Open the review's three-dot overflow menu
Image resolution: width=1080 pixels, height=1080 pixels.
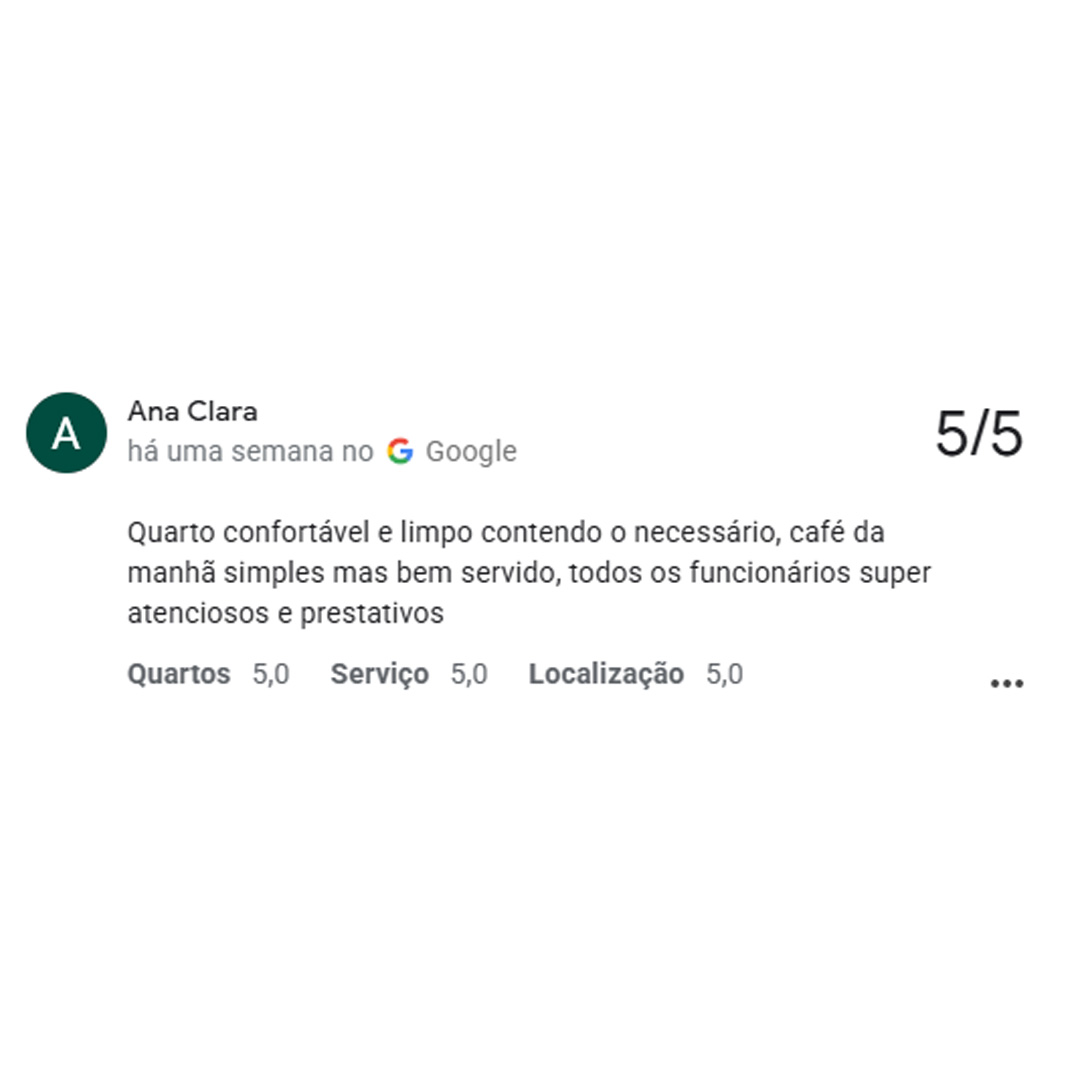click(1006, 684)
